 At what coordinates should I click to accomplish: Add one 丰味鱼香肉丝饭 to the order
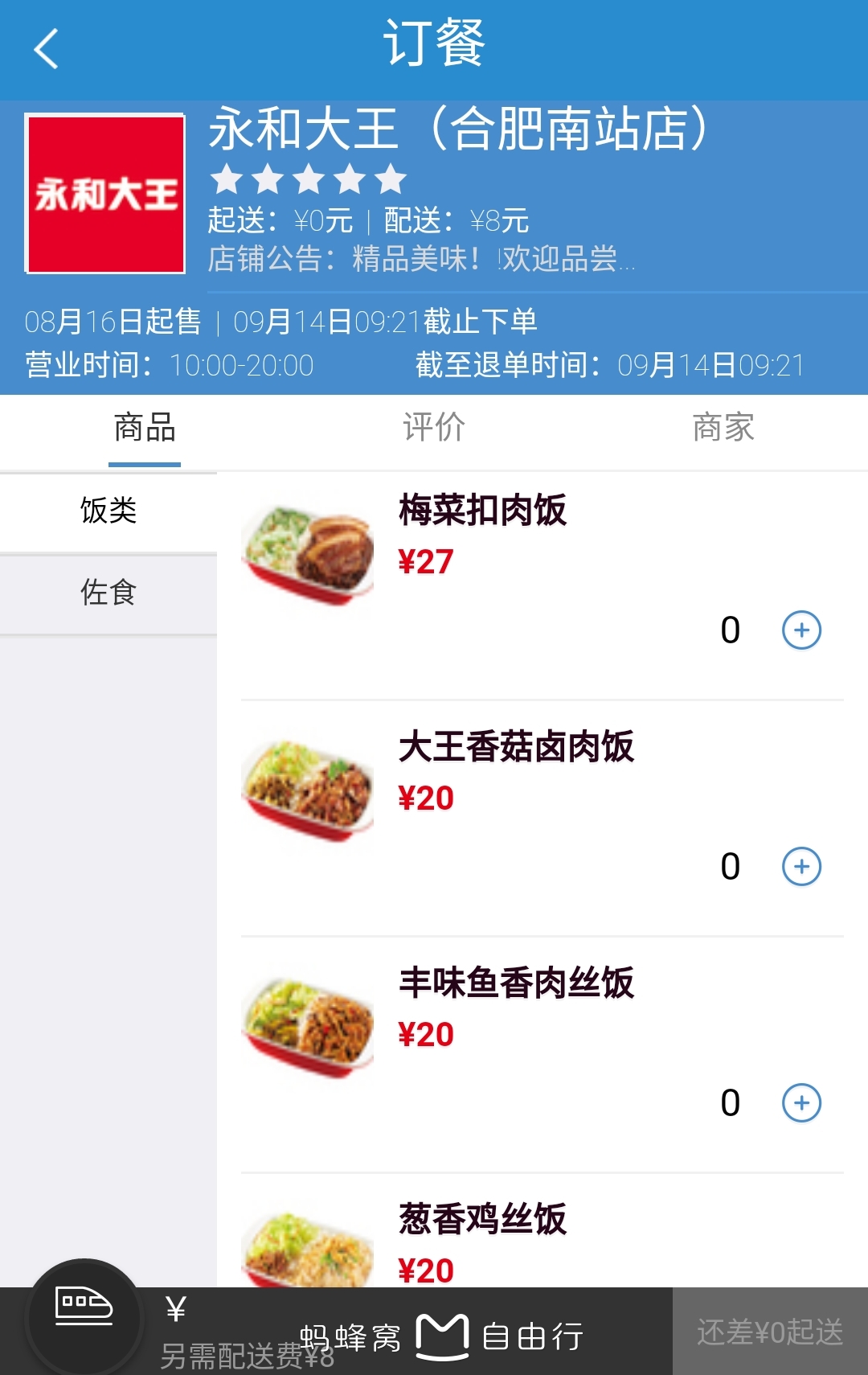point(801,1102)
